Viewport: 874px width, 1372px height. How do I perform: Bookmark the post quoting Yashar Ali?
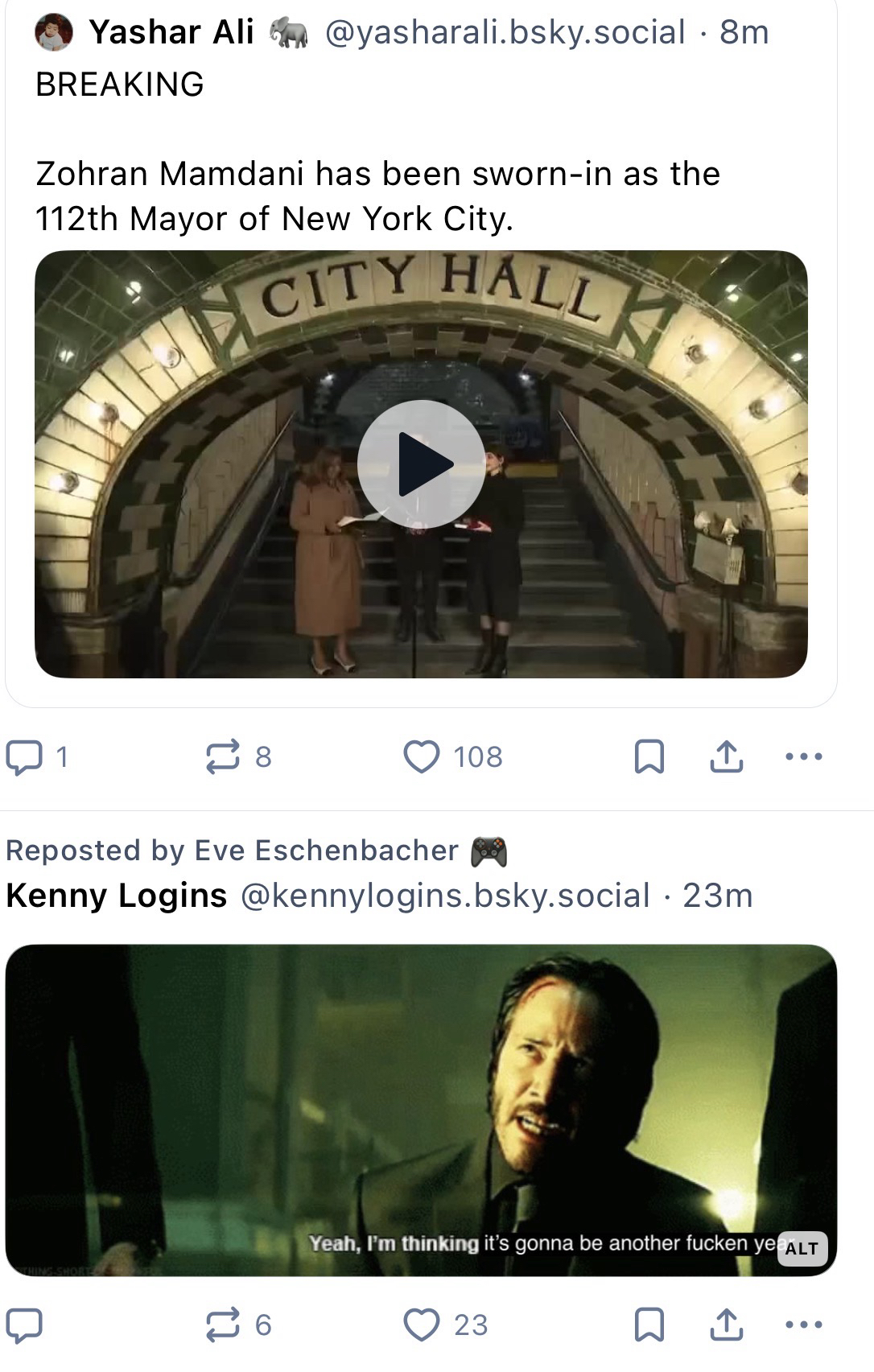tap(649, 756)
